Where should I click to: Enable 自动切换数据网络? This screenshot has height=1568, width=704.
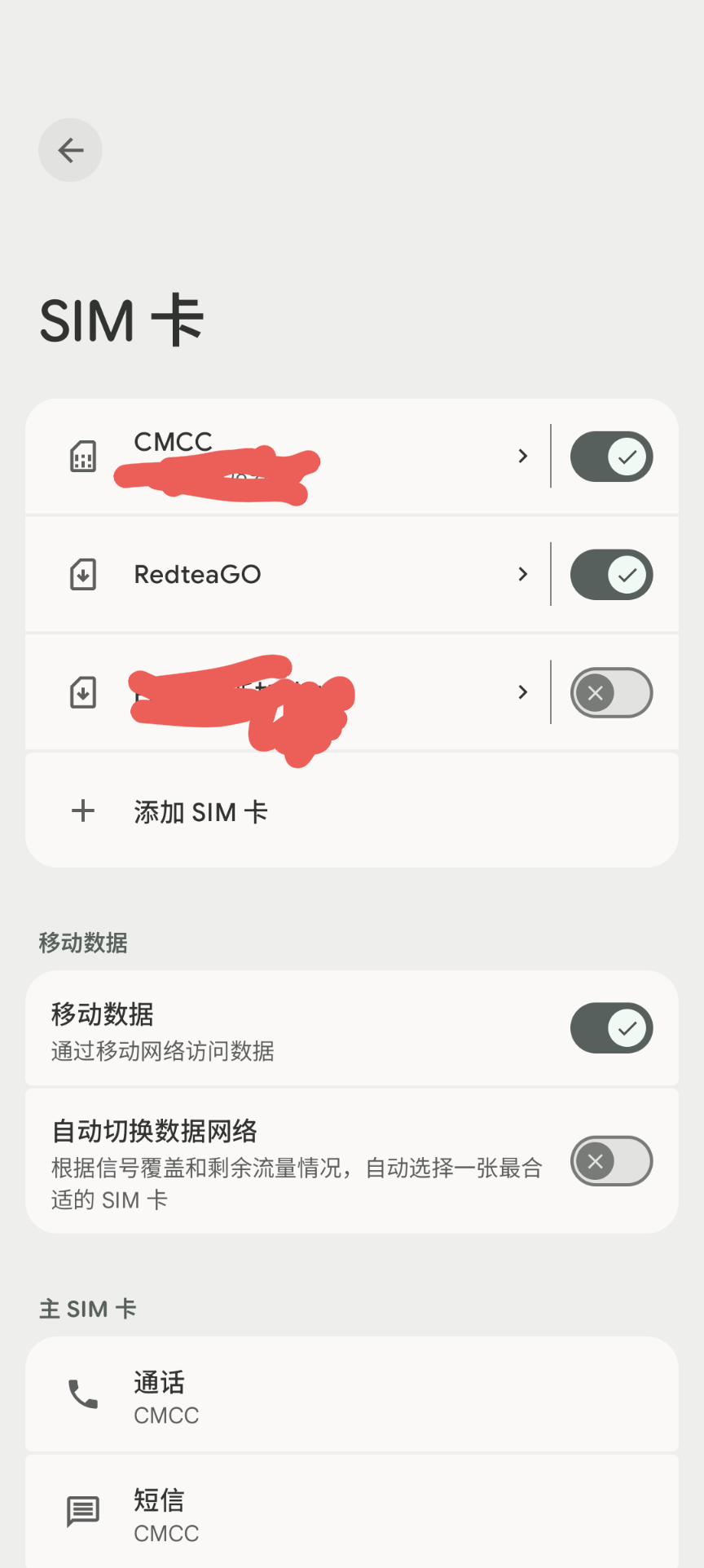click(x=611, y=1161)
